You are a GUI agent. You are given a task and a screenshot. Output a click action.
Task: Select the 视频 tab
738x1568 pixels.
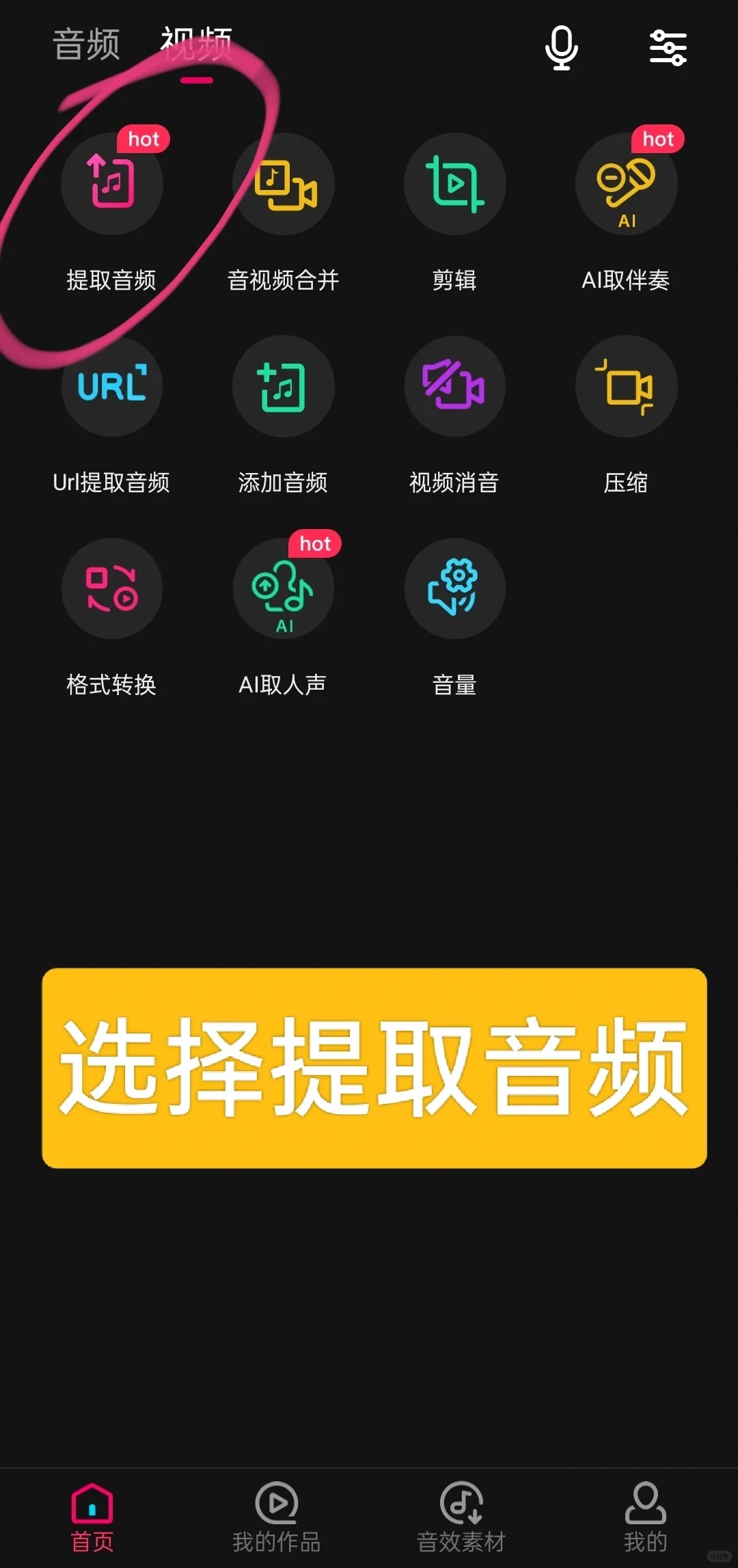click(x=196, y=44)
